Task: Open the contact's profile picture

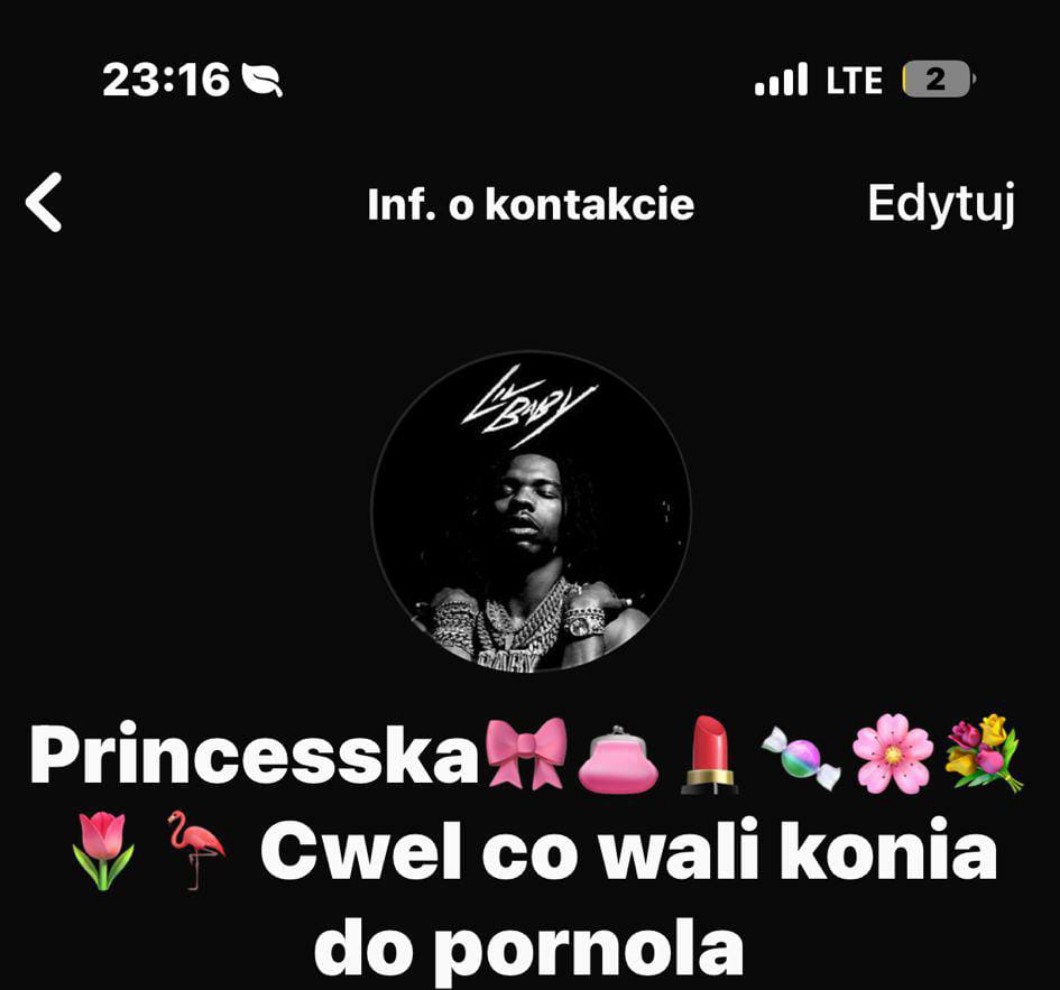Action: pyautogui.click(x=531, y=511)
